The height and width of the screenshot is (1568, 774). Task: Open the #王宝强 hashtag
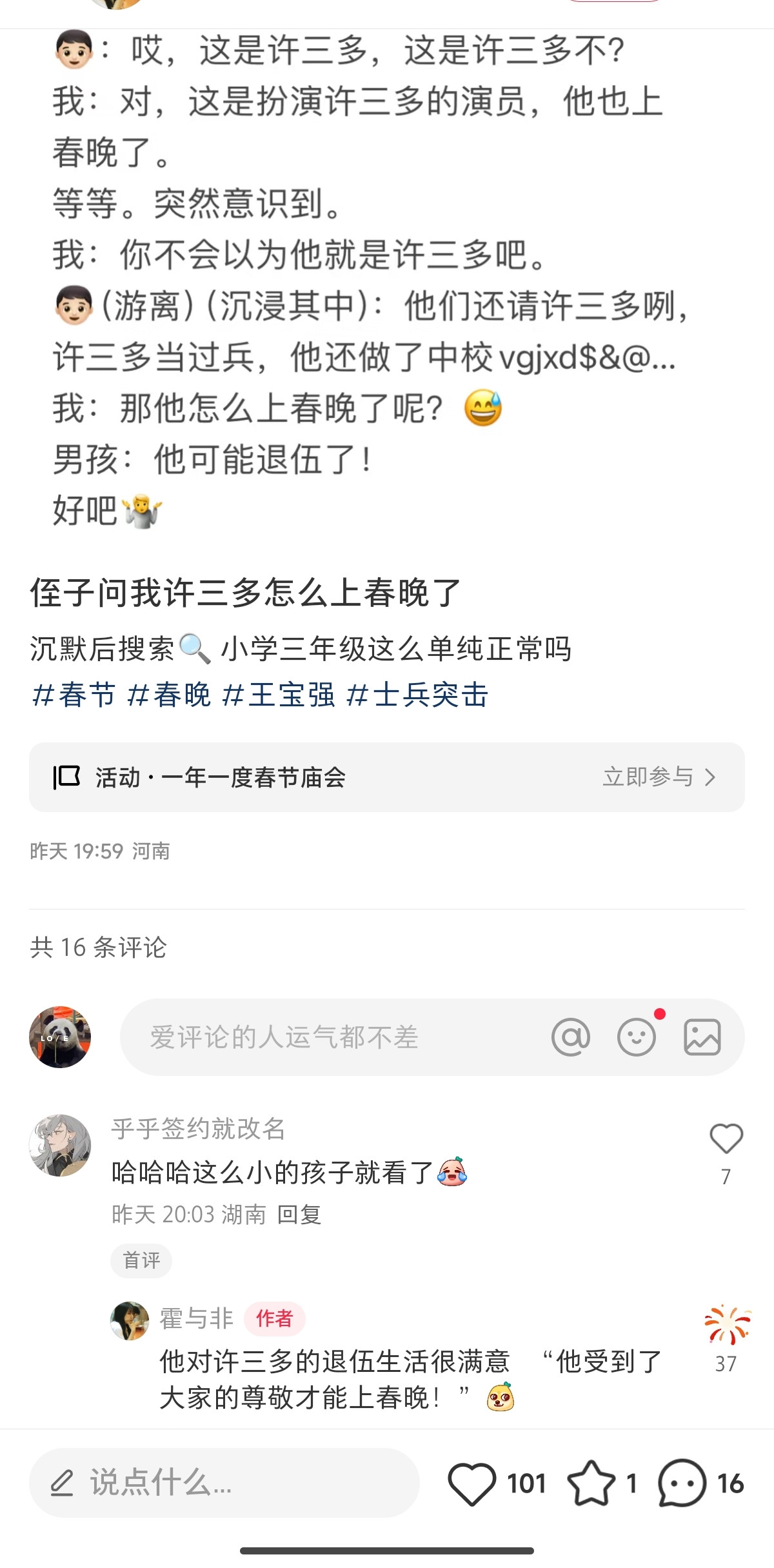tap(279, 695)
